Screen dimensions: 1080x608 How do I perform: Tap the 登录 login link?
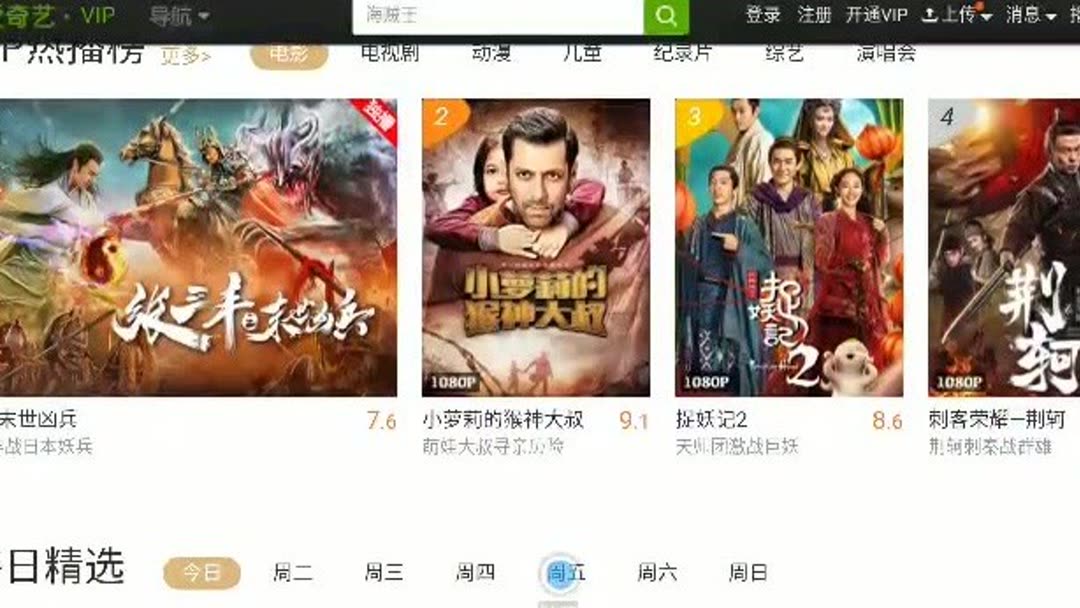pos(763,15)
